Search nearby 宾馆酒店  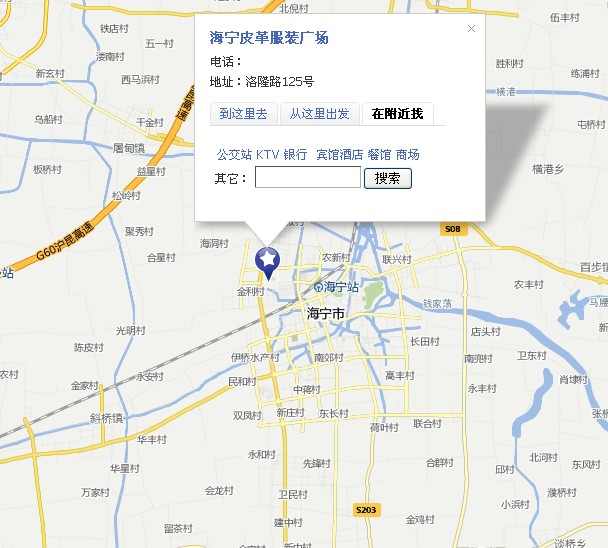pyautogui.click(x=339, y=155)
